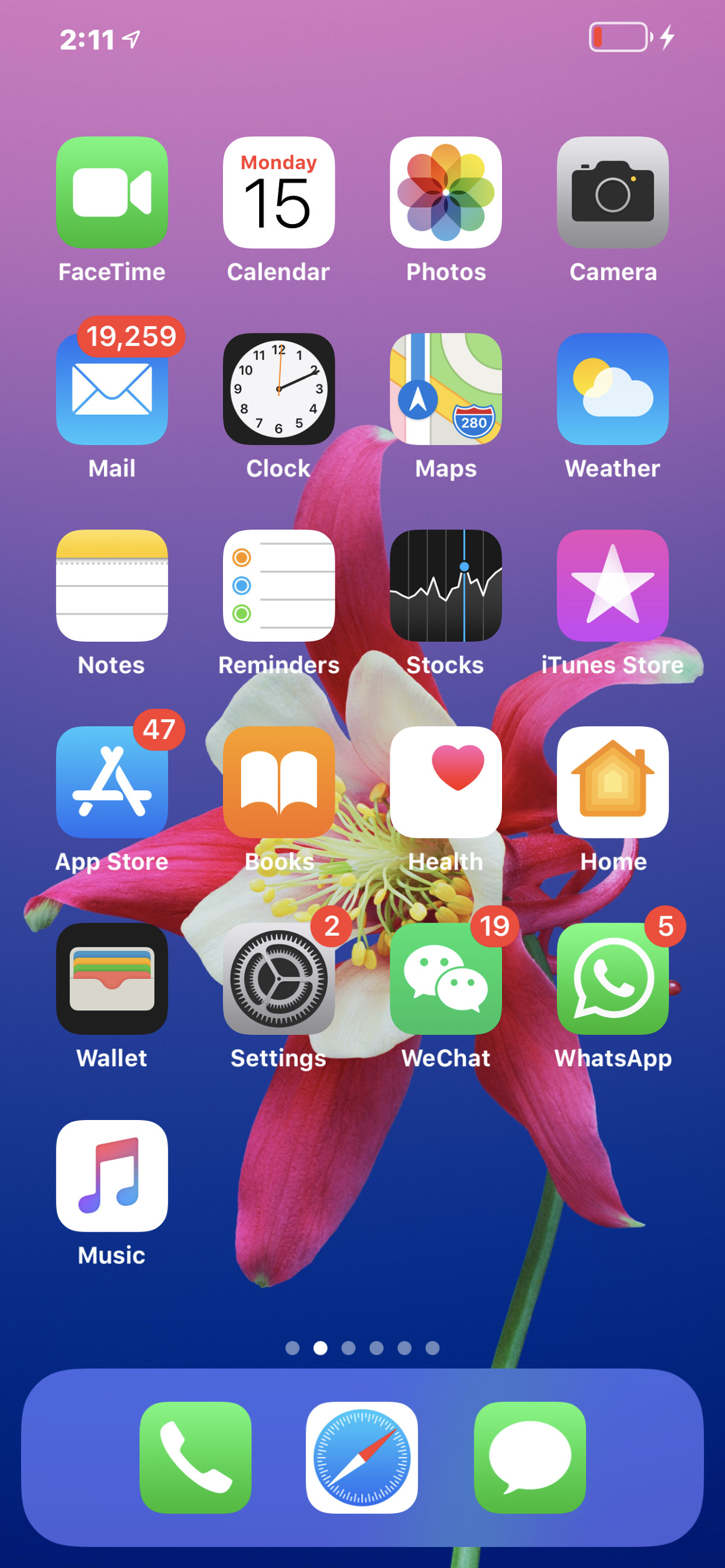The image size is (725, 1568).
Task: Open the Reminders app
Action: 279,586
